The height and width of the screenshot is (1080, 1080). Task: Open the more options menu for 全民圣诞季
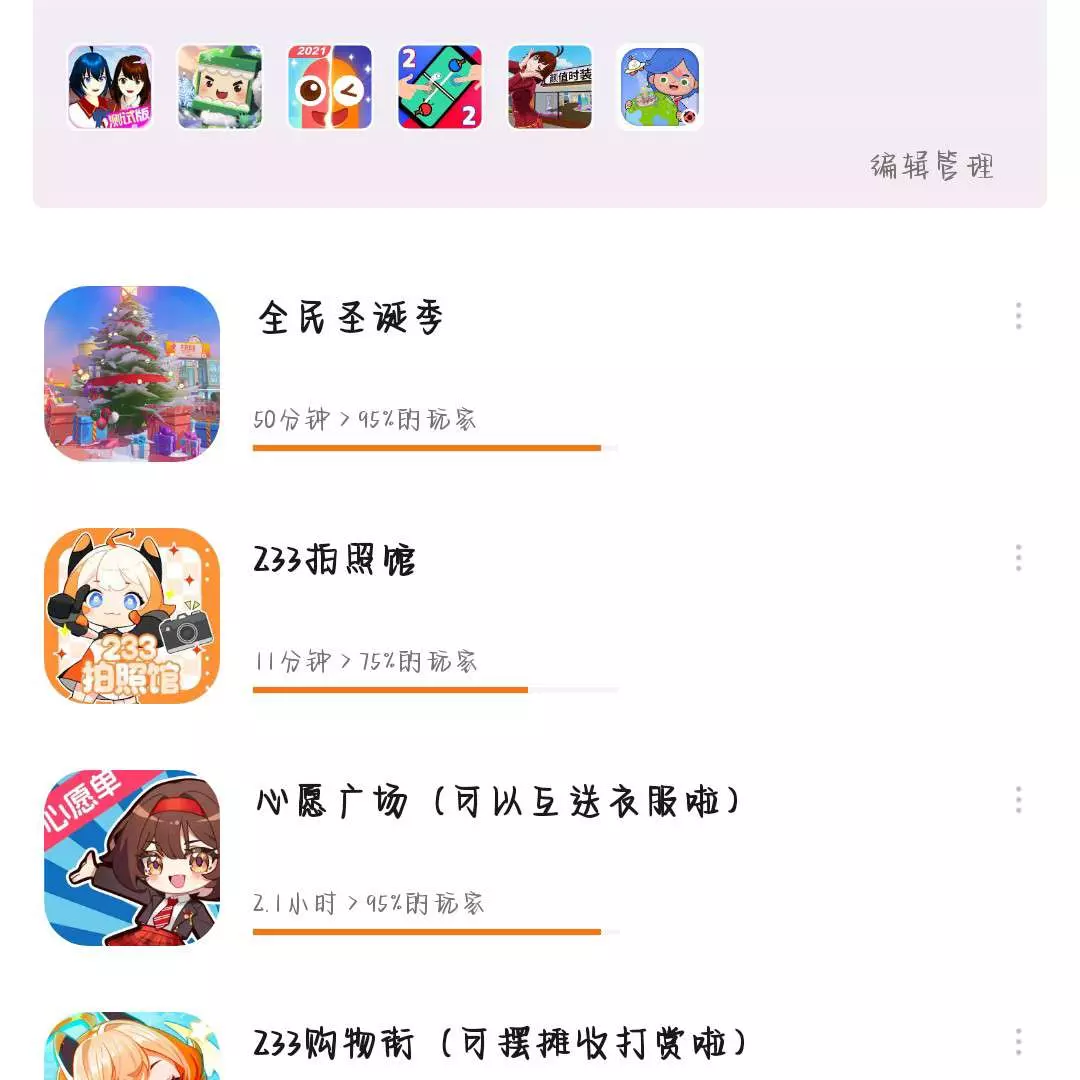click(1018, 316)
